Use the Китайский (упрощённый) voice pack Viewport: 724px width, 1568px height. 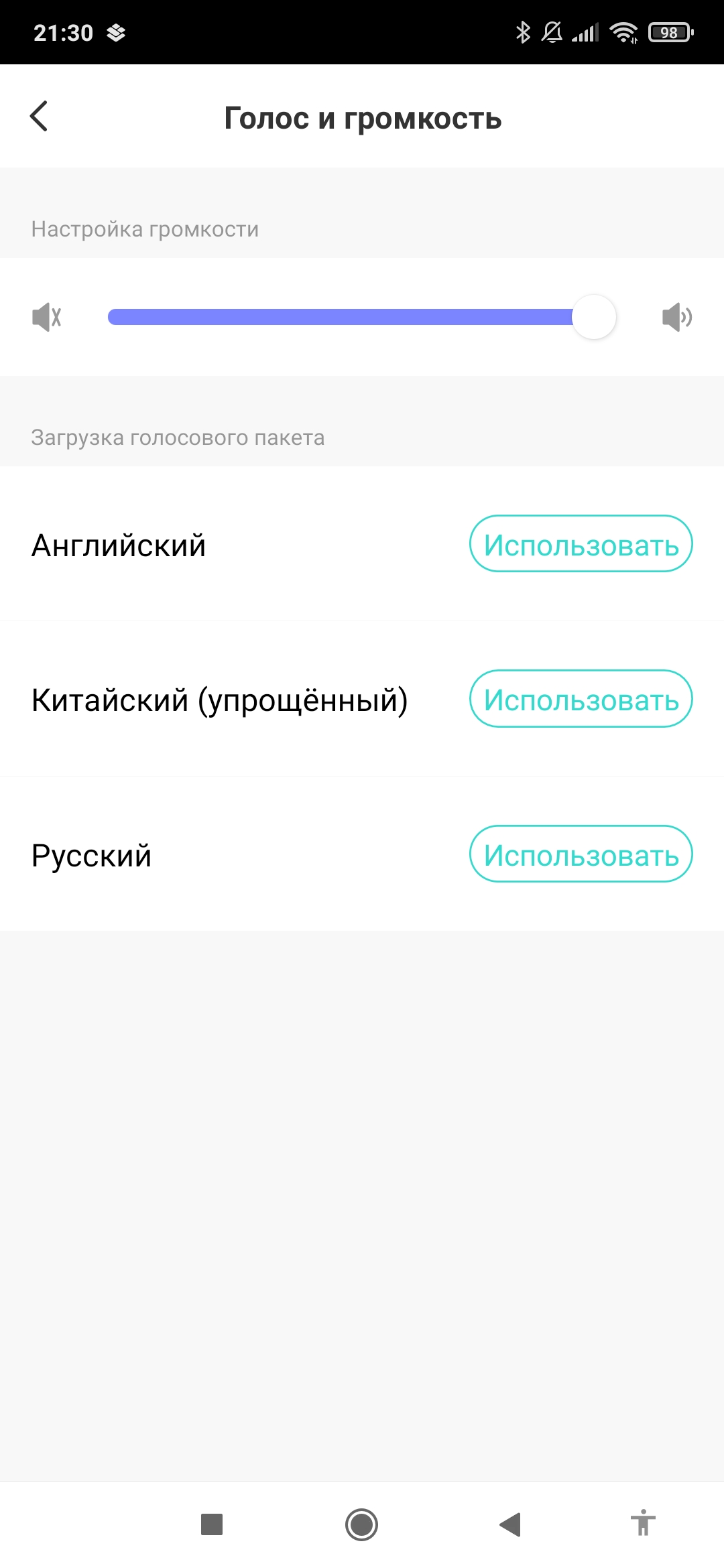click(581, 699)
